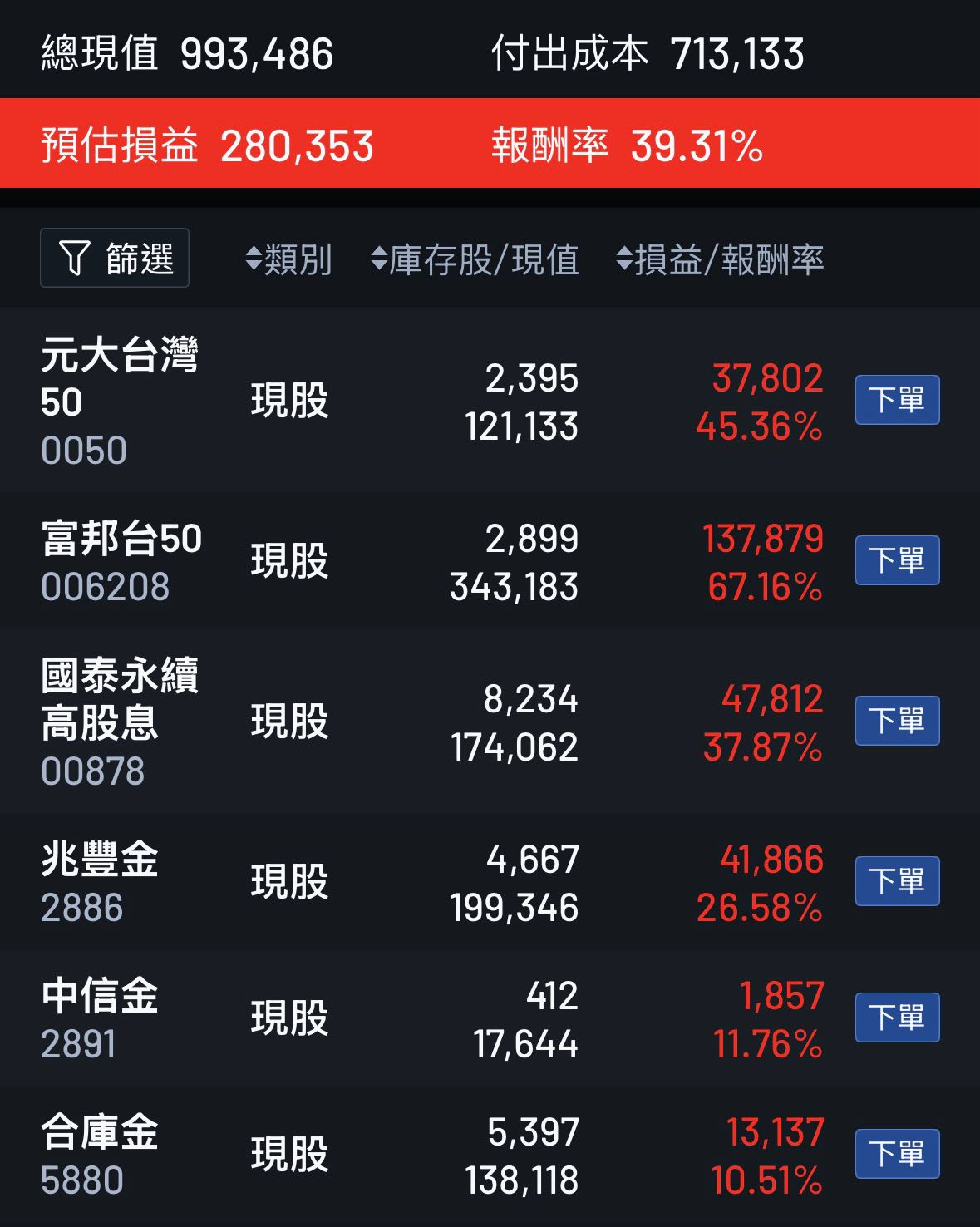980x1227 pixels.
Task: Place an order for 兆豐金
Action: click(x=897, y=881)
